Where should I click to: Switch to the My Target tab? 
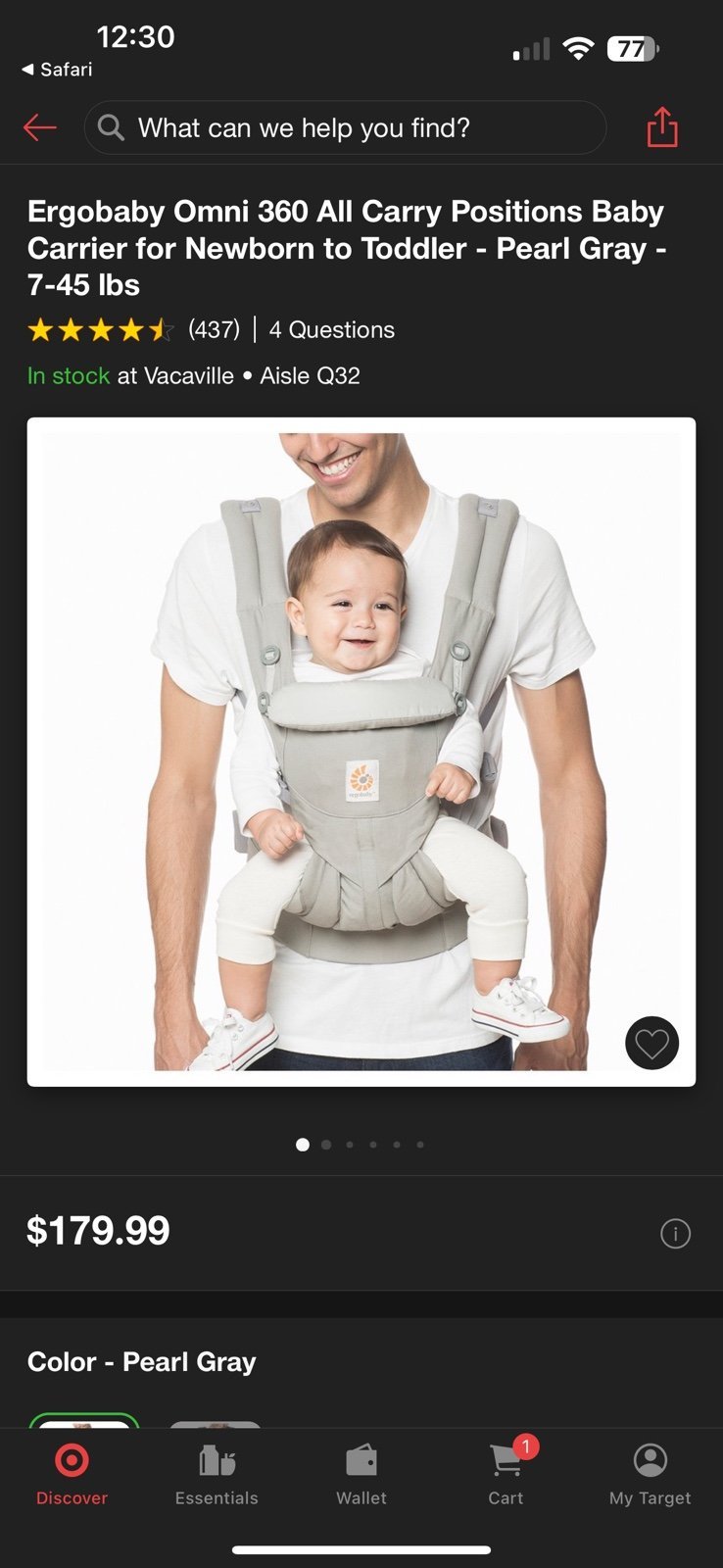(x=651, y=1475)
